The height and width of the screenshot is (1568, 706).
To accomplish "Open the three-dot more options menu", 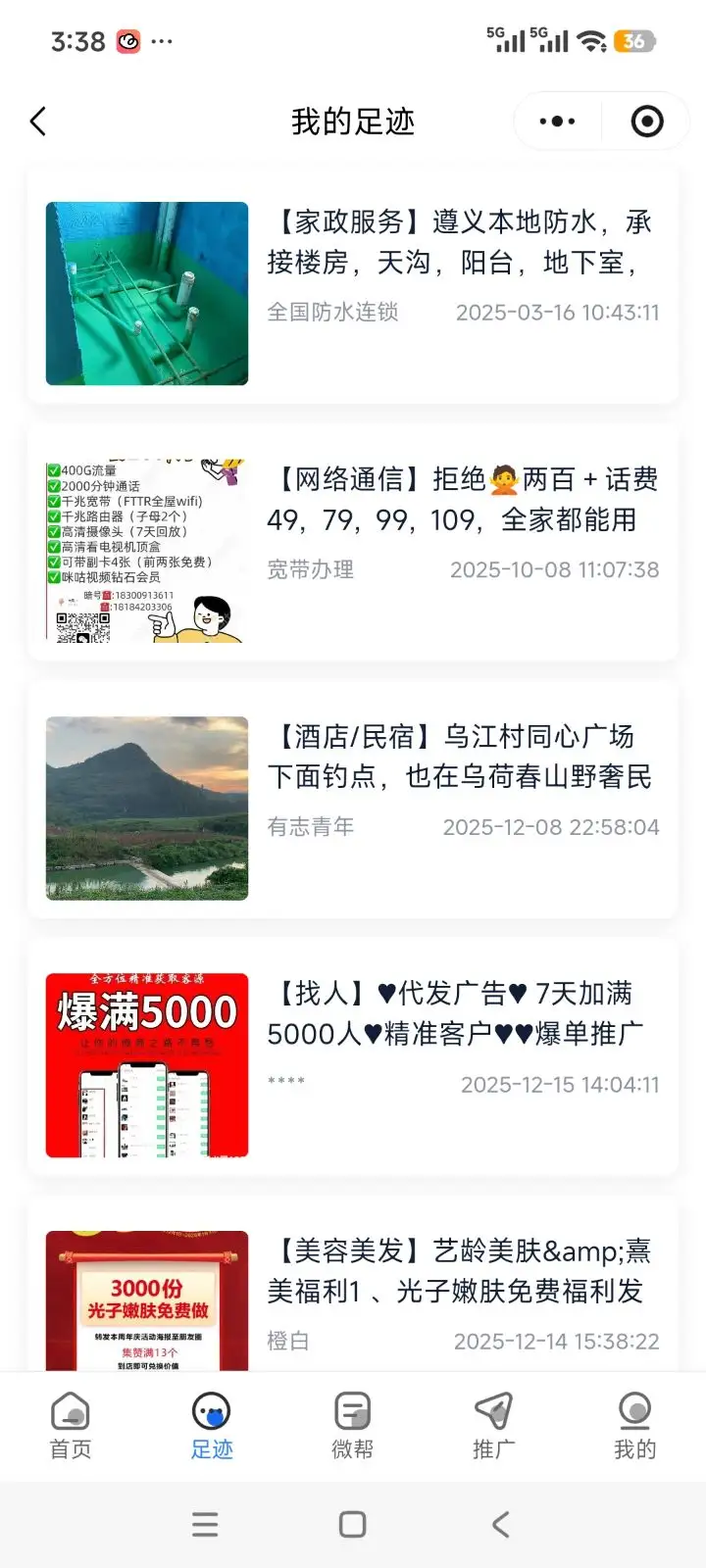I will [x=556, y=121].
